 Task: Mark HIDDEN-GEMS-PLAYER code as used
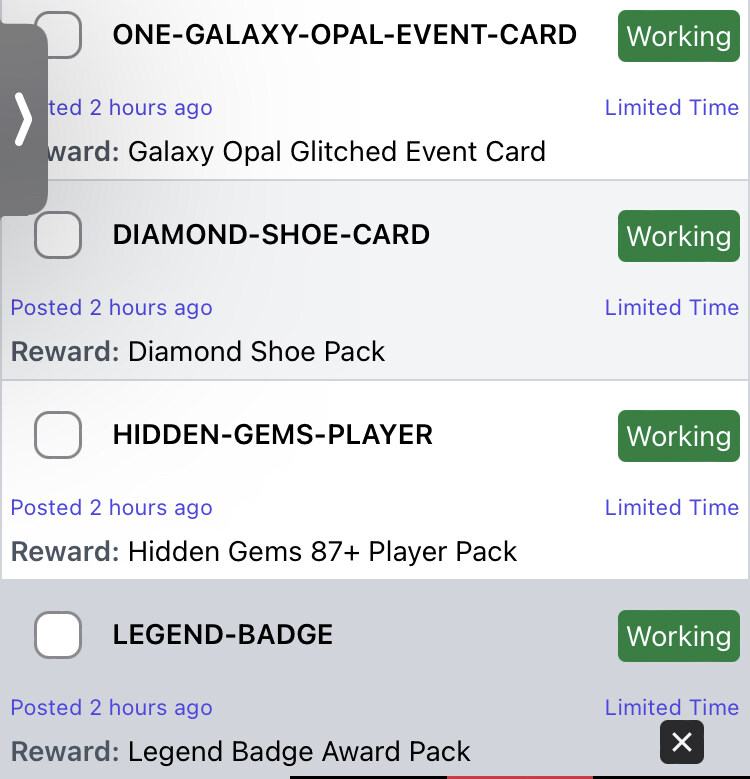click(x=58, y=435)
